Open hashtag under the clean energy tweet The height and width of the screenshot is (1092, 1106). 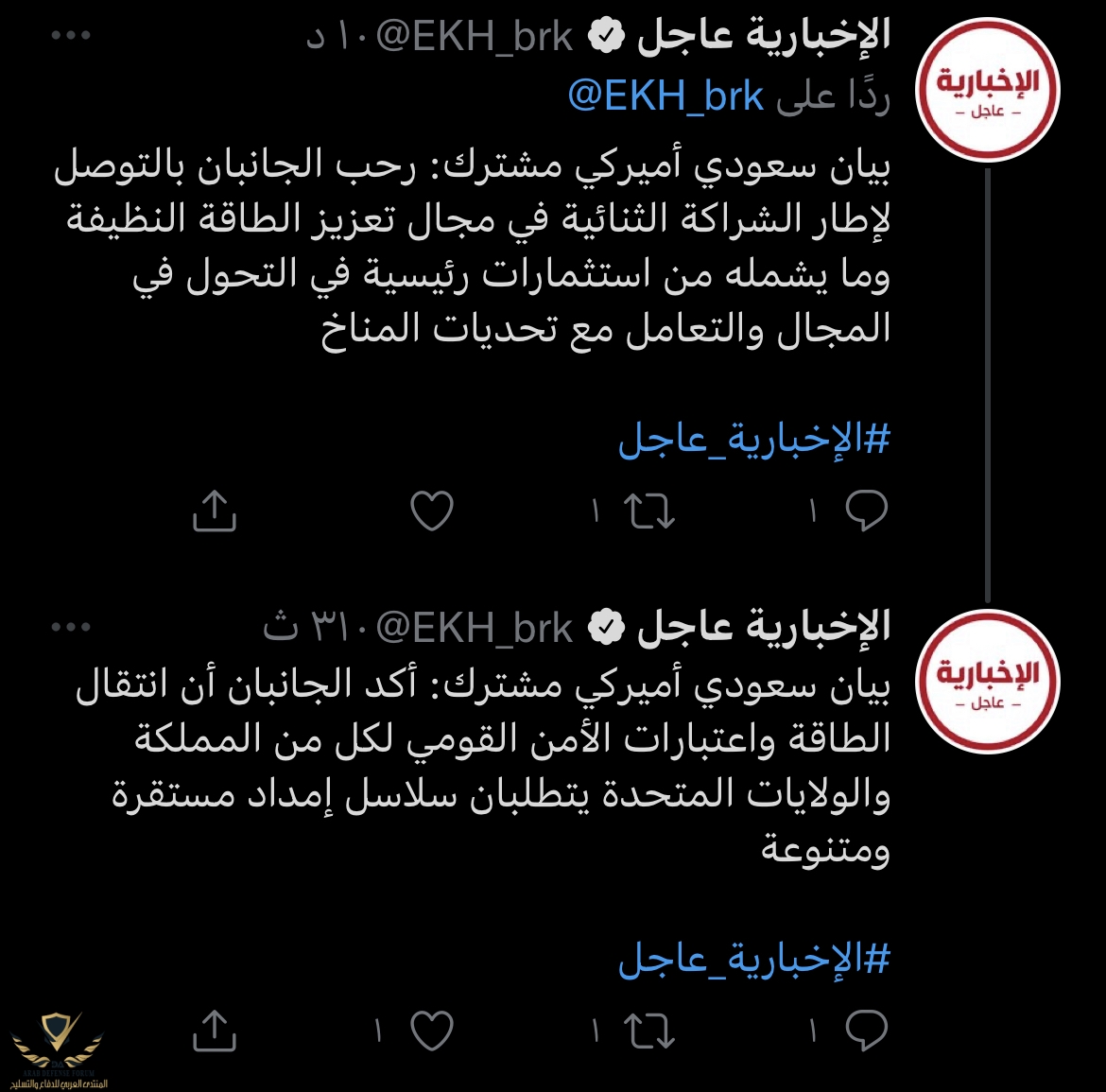click(753, 440)
